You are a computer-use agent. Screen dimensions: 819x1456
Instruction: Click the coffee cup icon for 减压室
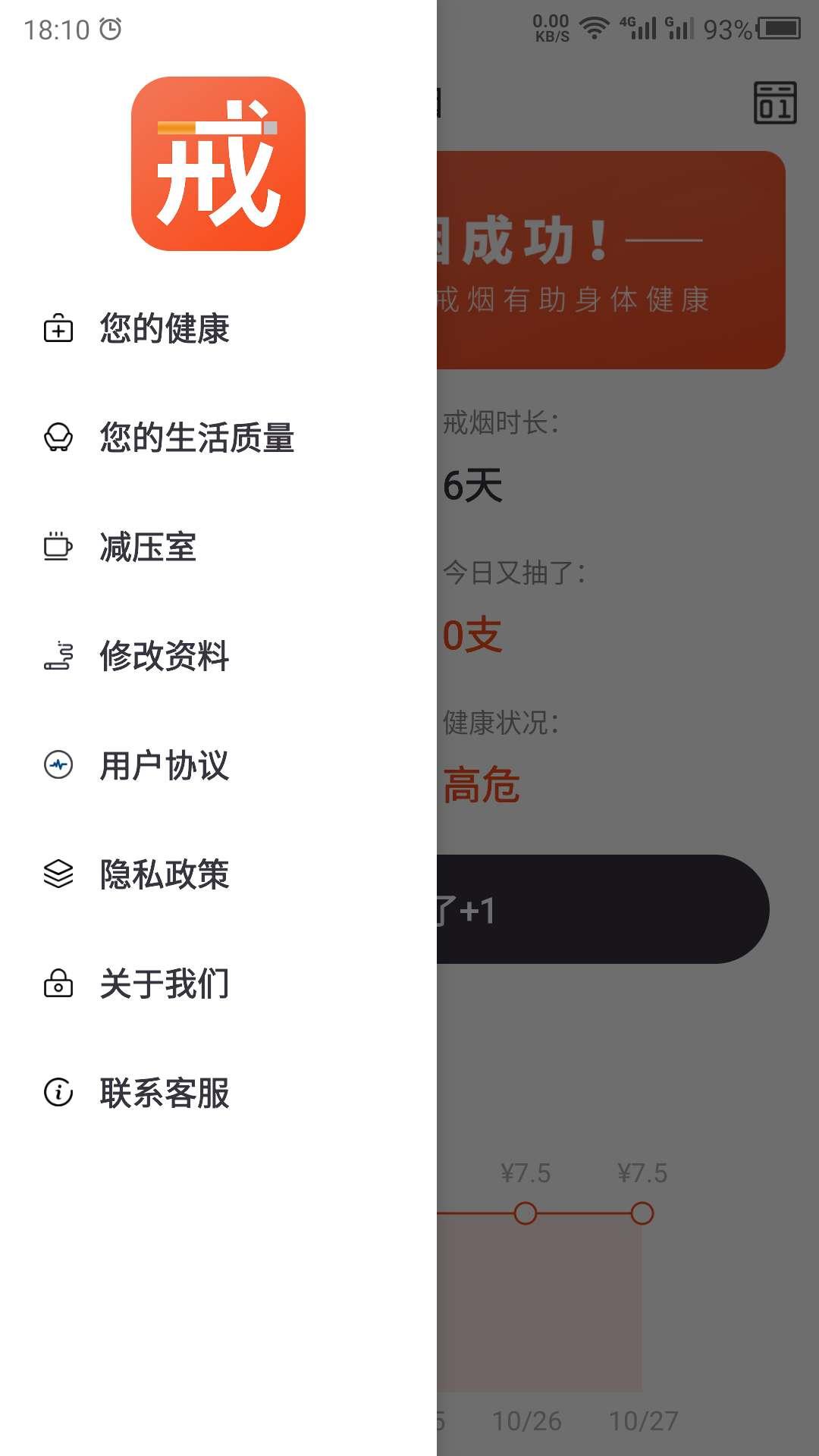point(59,548)
